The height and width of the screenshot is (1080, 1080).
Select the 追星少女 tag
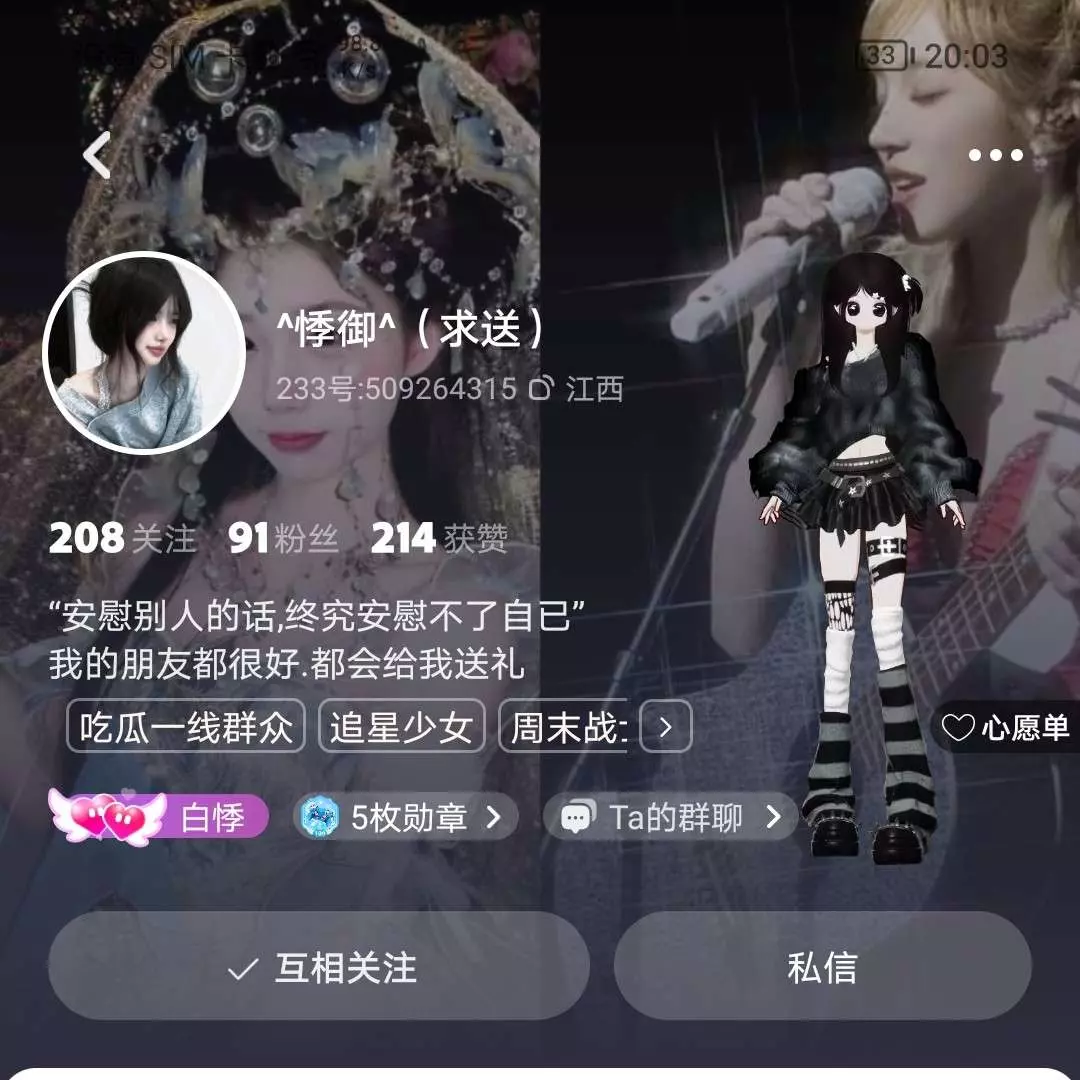click(401, 727)
